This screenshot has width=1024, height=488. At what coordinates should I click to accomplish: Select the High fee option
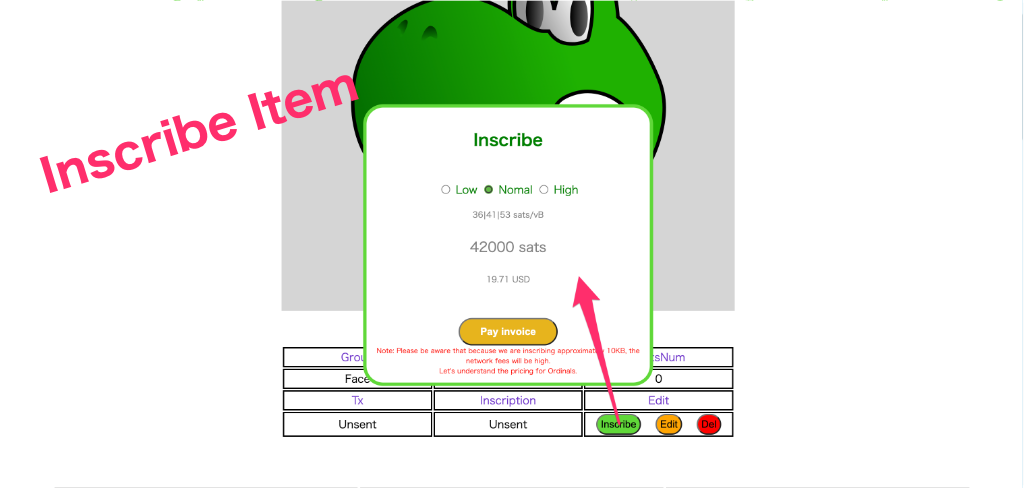[x=544, y=190]
